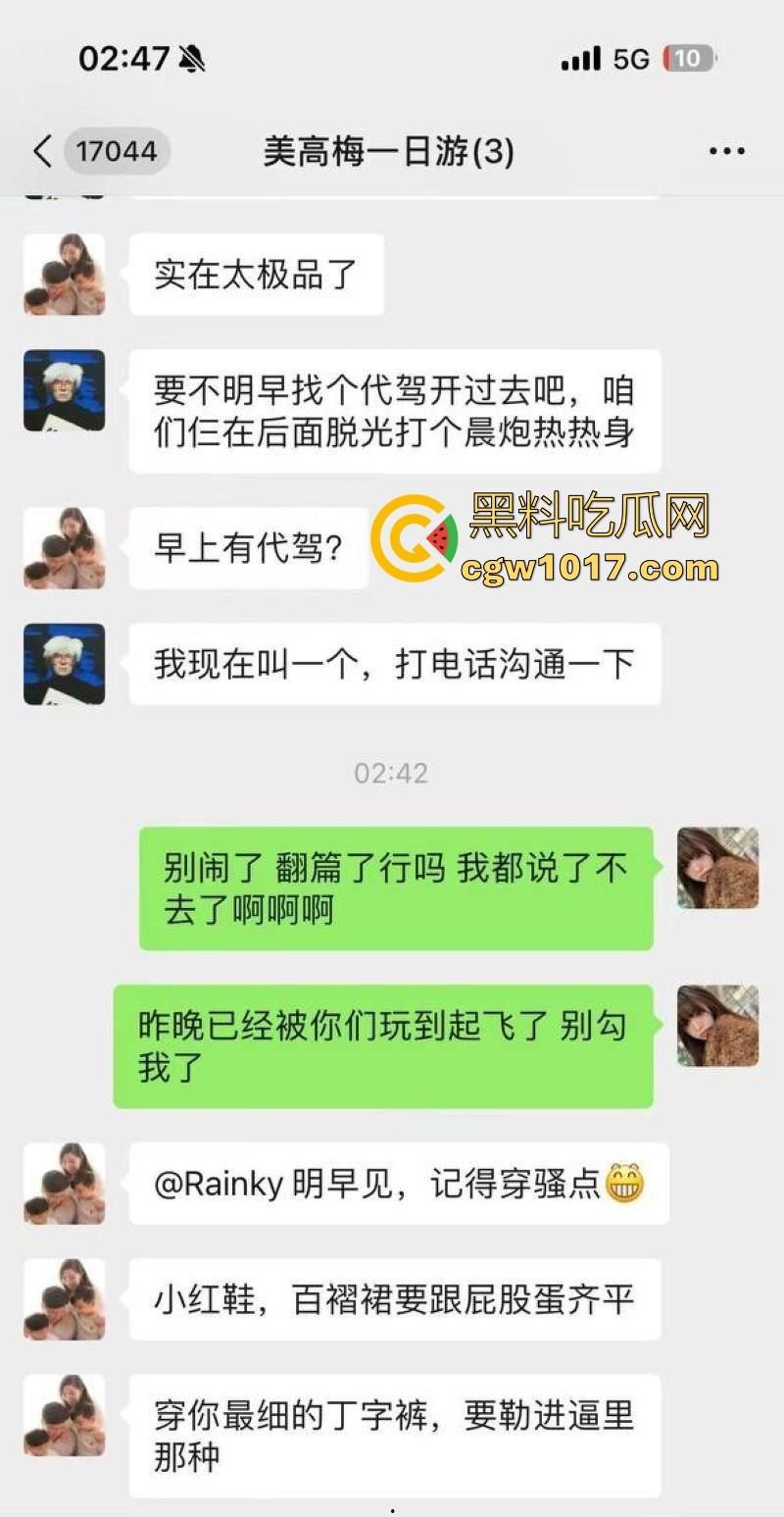The height and width of the screenshot is (1517, 784).
Task: Open the group chat title 美高梅一日游(3)
Action: (x=391, y=152)
